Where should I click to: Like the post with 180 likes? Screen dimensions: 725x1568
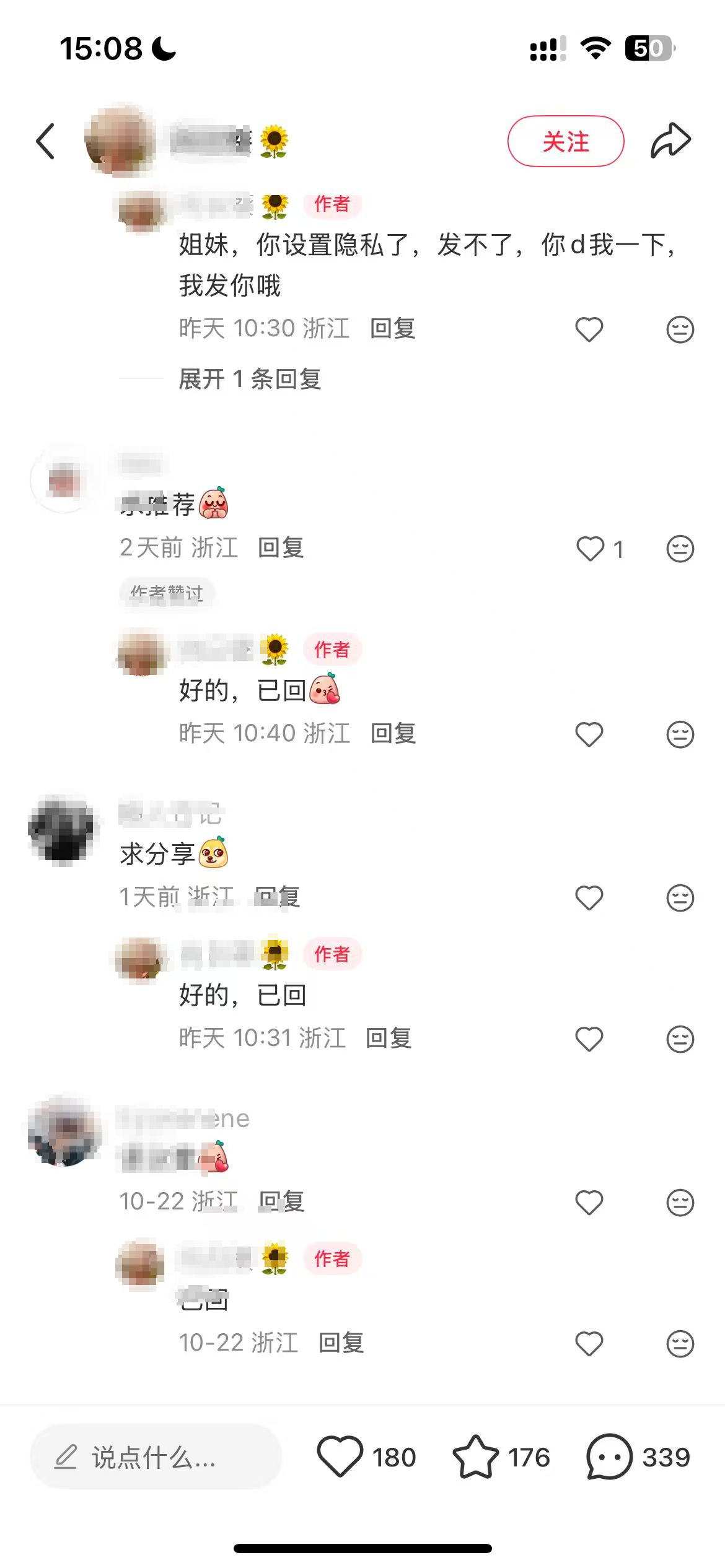(x=340, y=1457)
